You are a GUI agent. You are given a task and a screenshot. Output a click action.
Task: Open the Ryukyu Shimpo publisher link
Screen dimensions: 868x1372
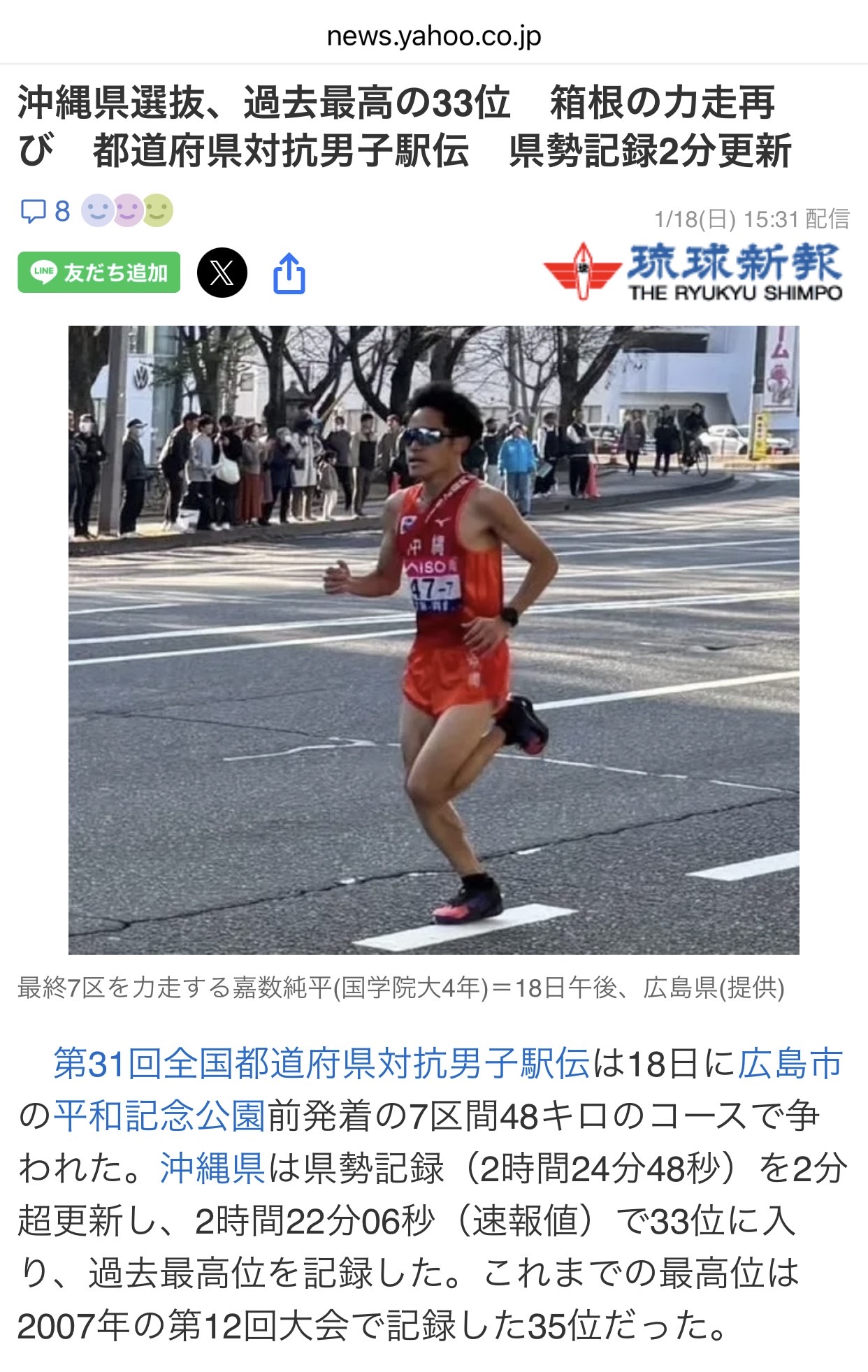[693, 272]
